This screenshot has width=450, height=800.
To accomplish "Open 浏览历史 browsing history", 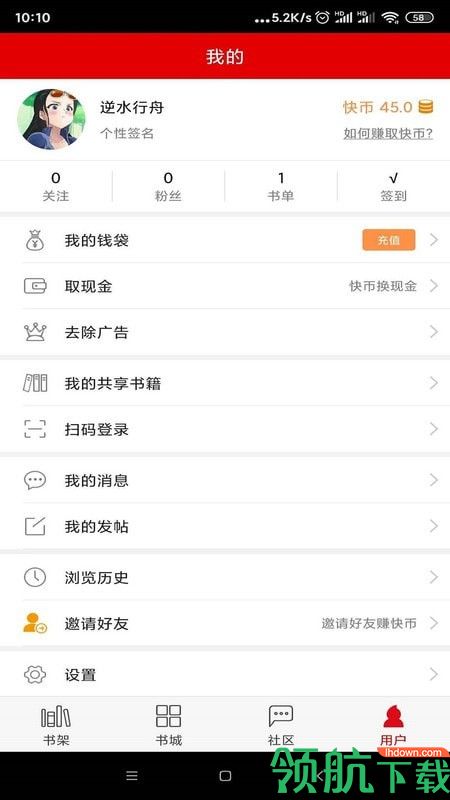I will coord(225,577).
